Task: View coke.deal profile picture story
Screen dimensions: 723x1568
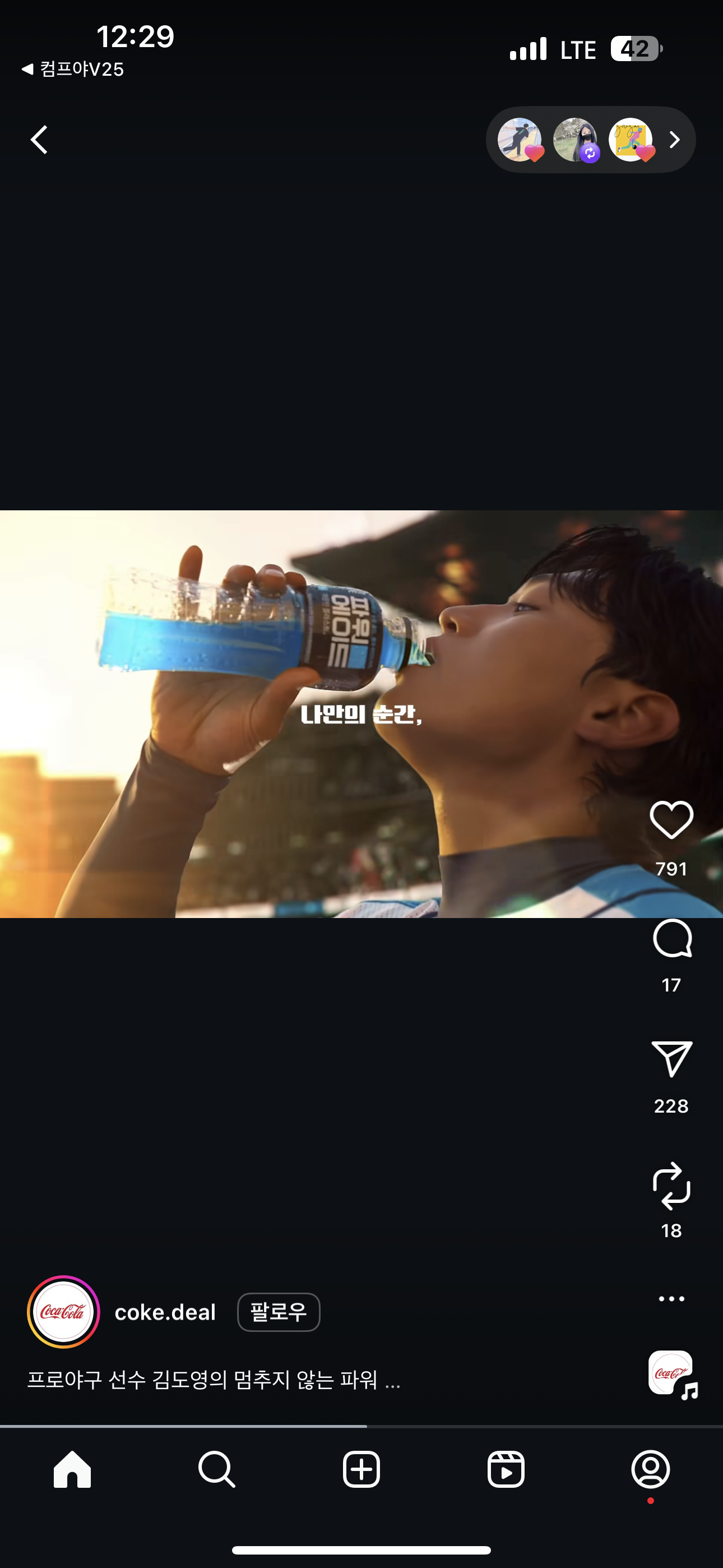Action: point(63,1312)
